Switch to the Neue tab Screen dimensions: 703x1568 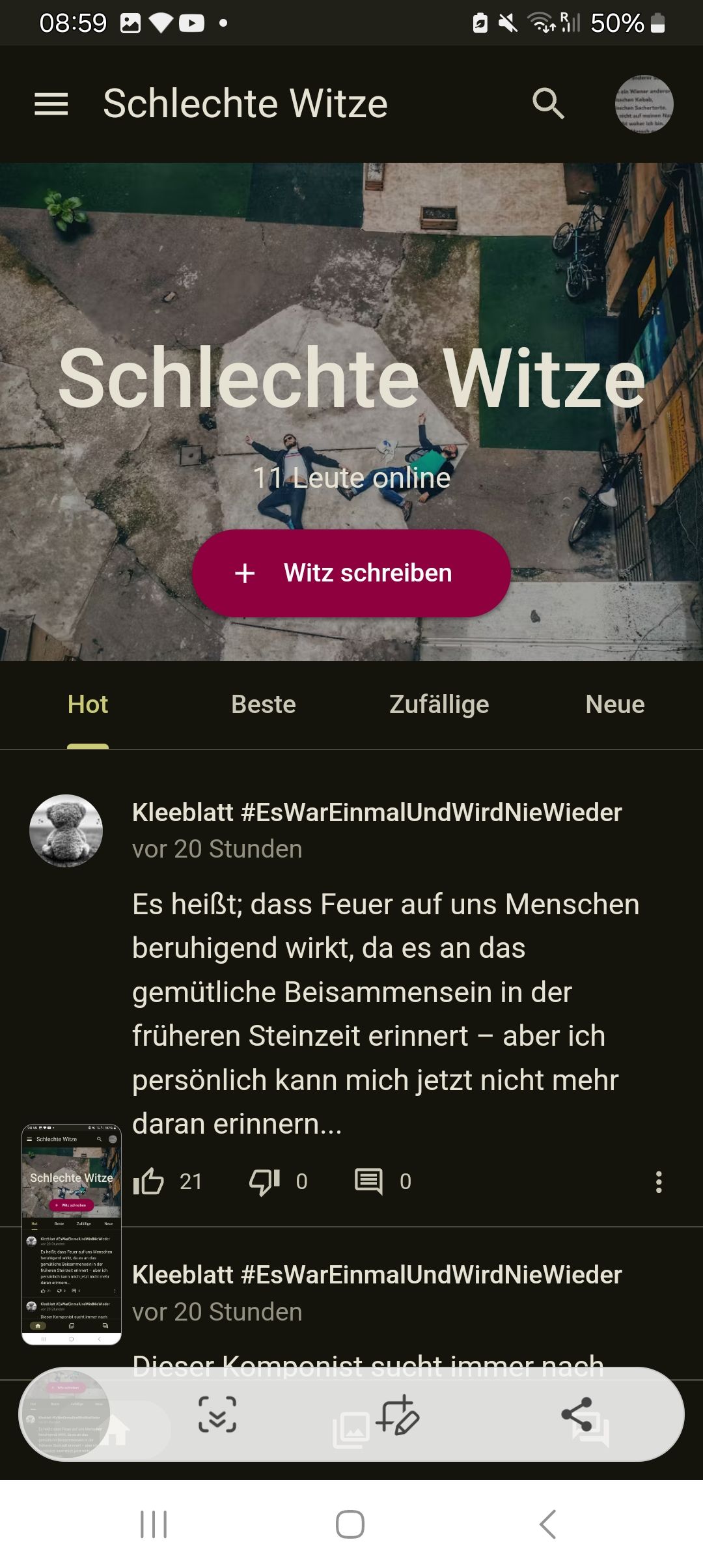[614, 705]
